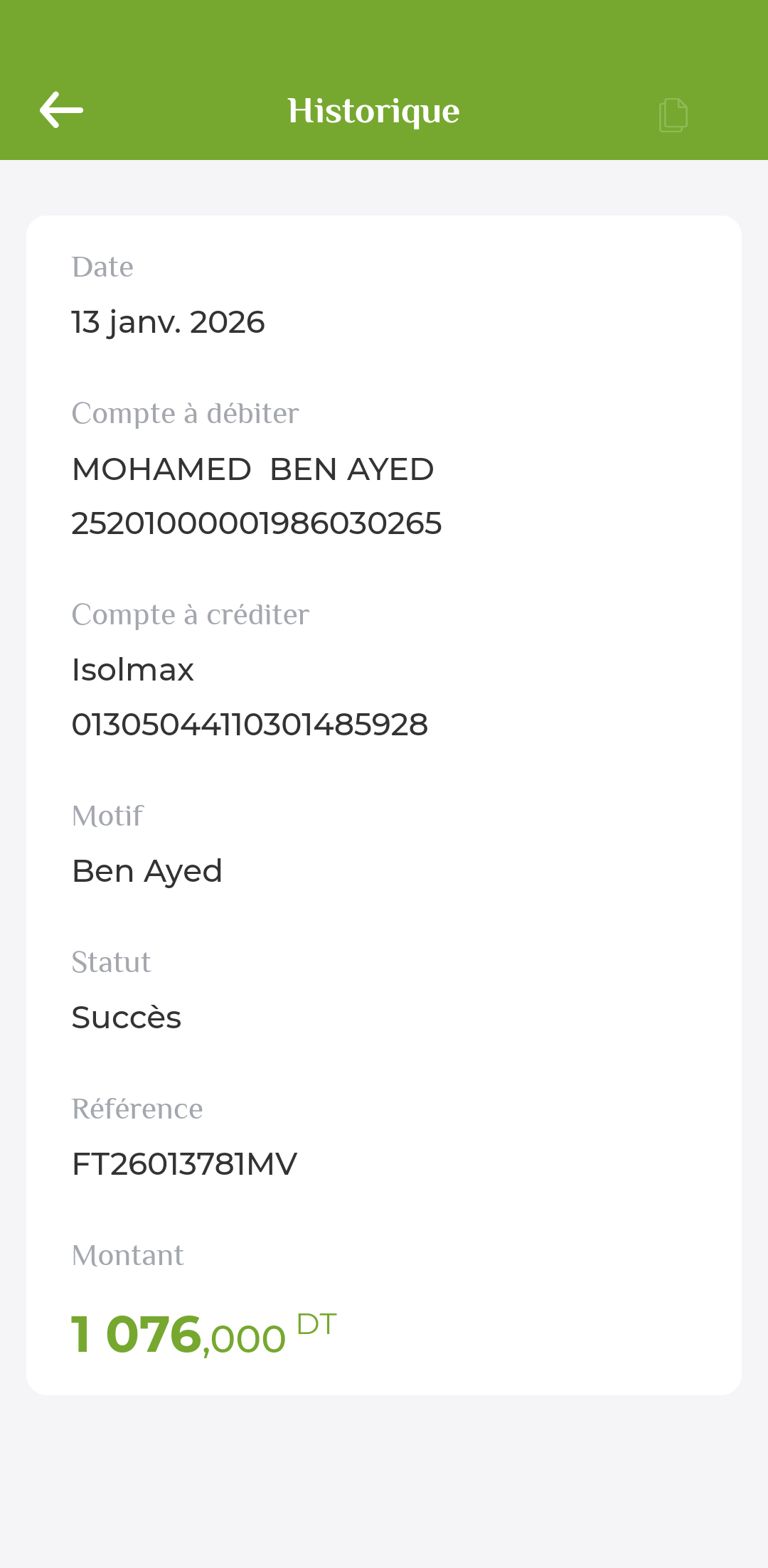Tap the copy icon in the header
The width and height of the screenshot is (768, 1568).
coord(673,114)
